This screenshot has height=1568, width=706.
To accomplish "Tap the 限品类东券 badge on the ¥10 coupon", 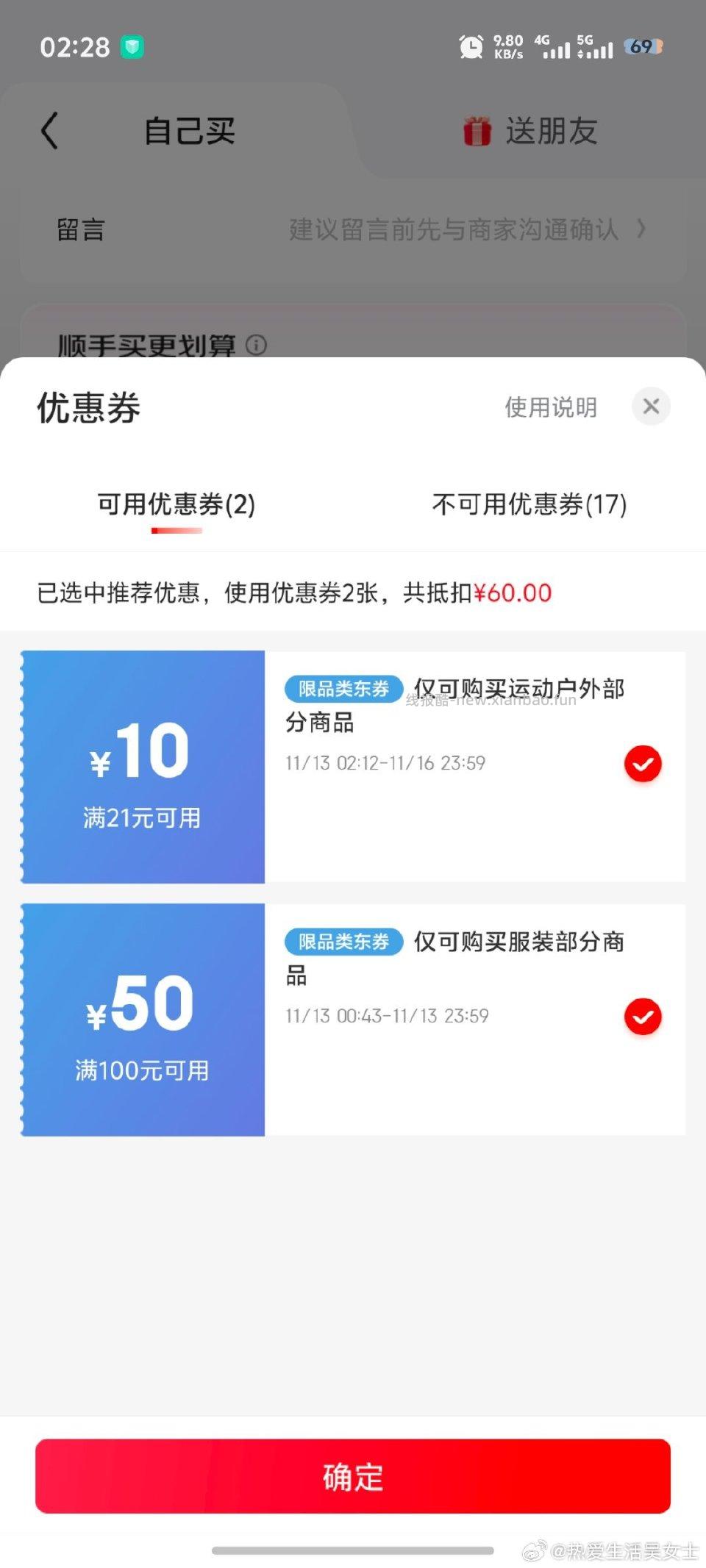I will point(343,689).
